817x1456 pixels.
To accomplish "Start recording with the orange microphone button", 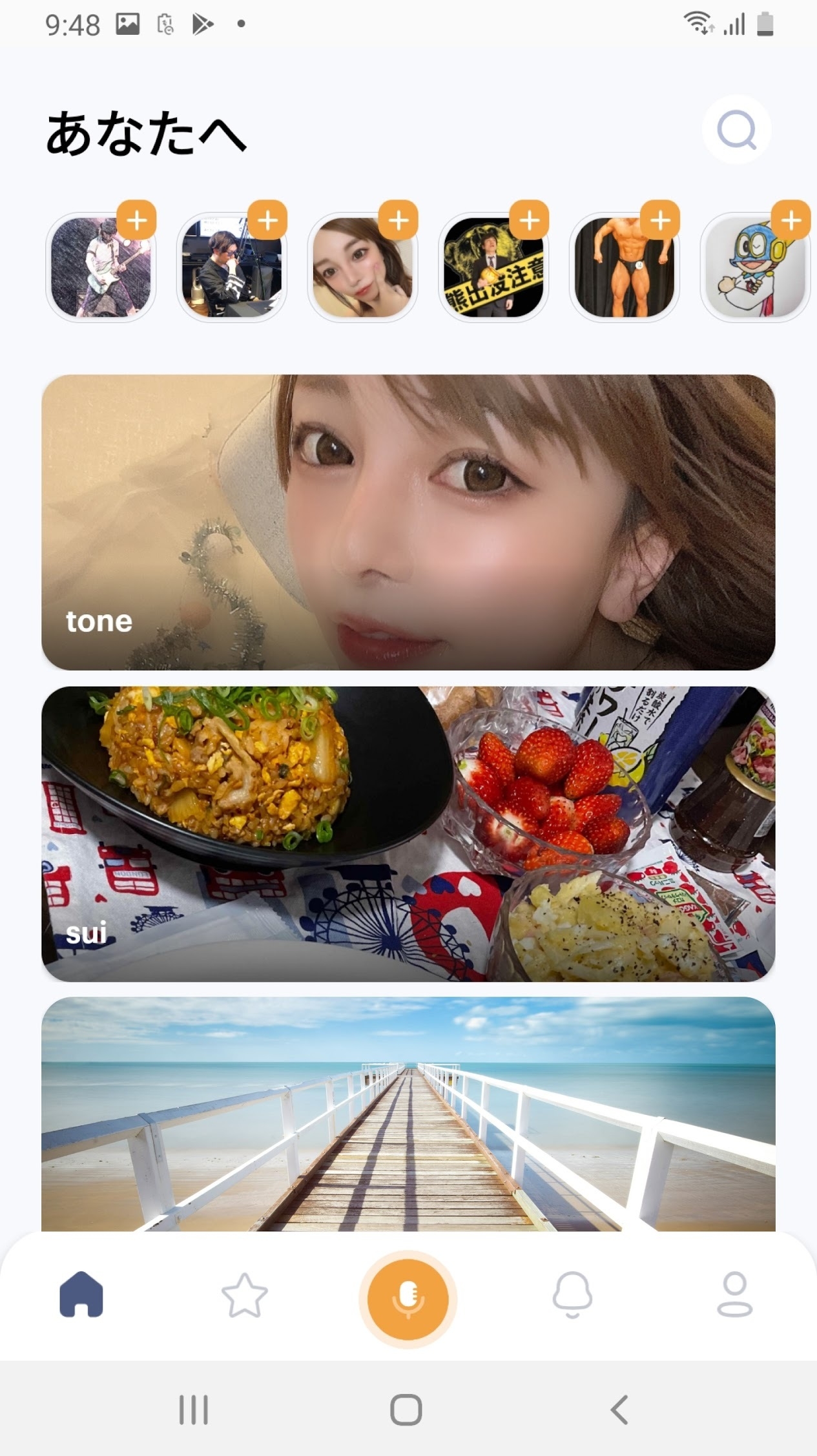I will click(x=408, y=1298).
